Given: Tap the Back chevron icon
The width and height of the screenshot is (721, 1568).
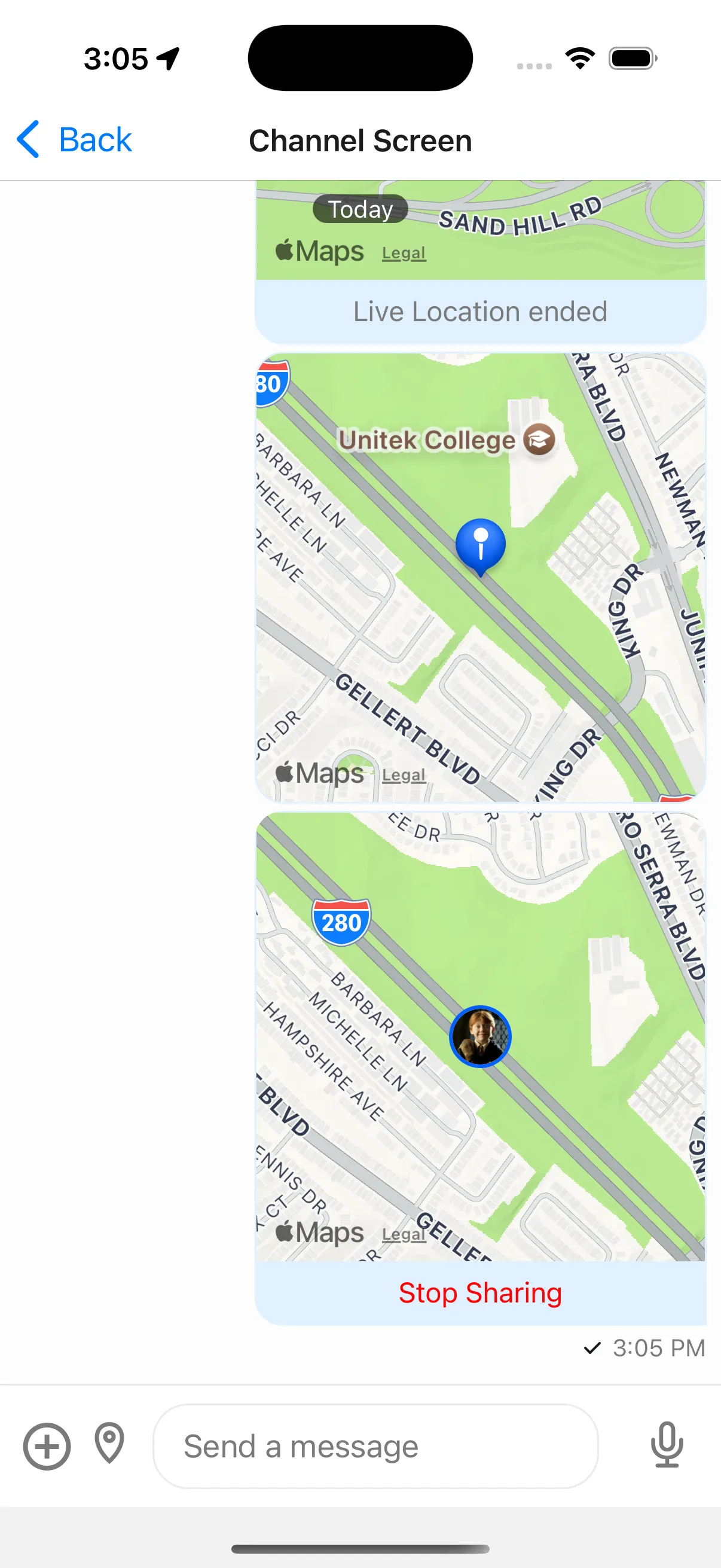Looking at the screenshot, I should 28,139.
